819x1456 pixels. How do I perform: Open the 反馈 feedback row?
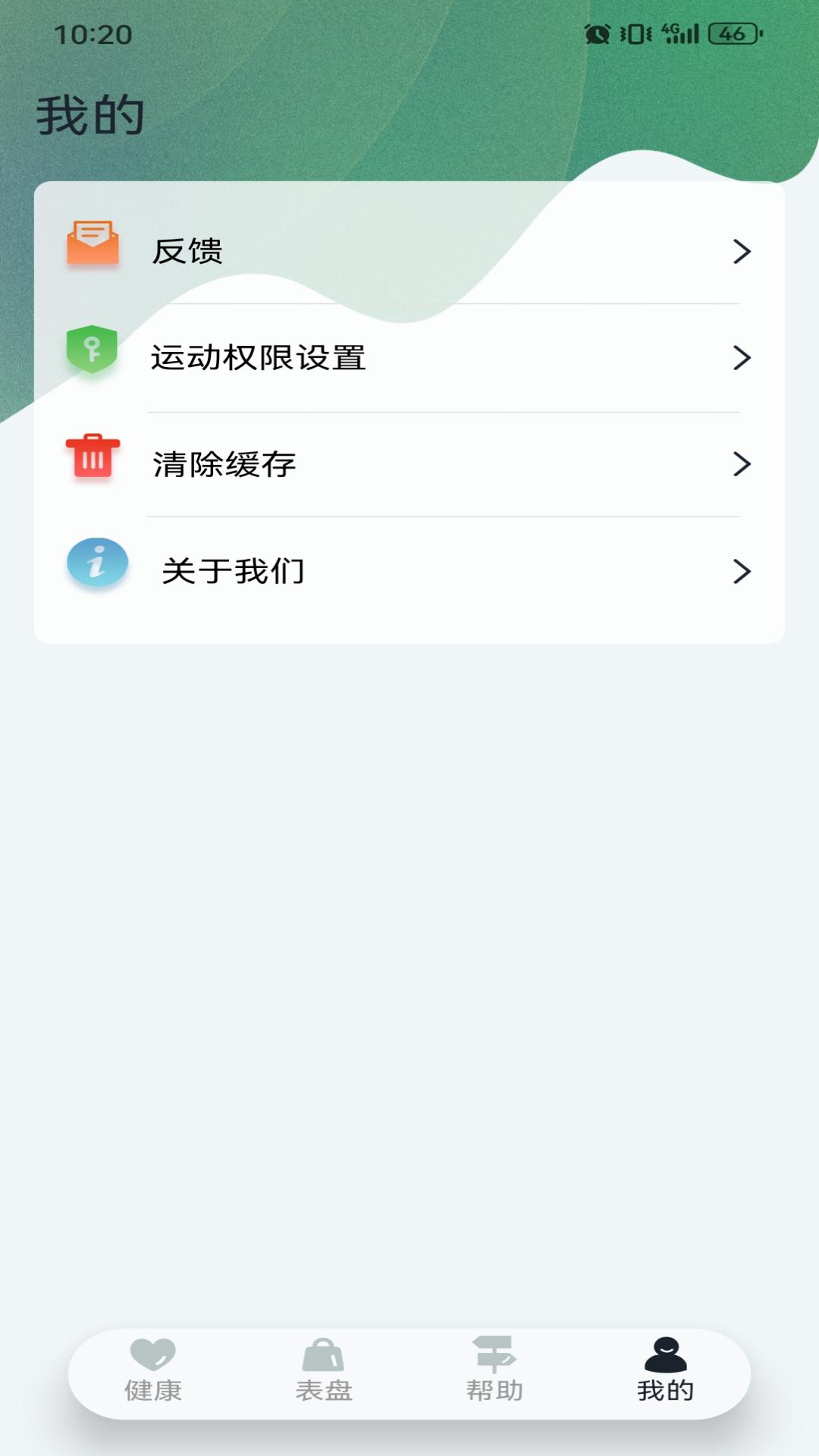[409, 251]
